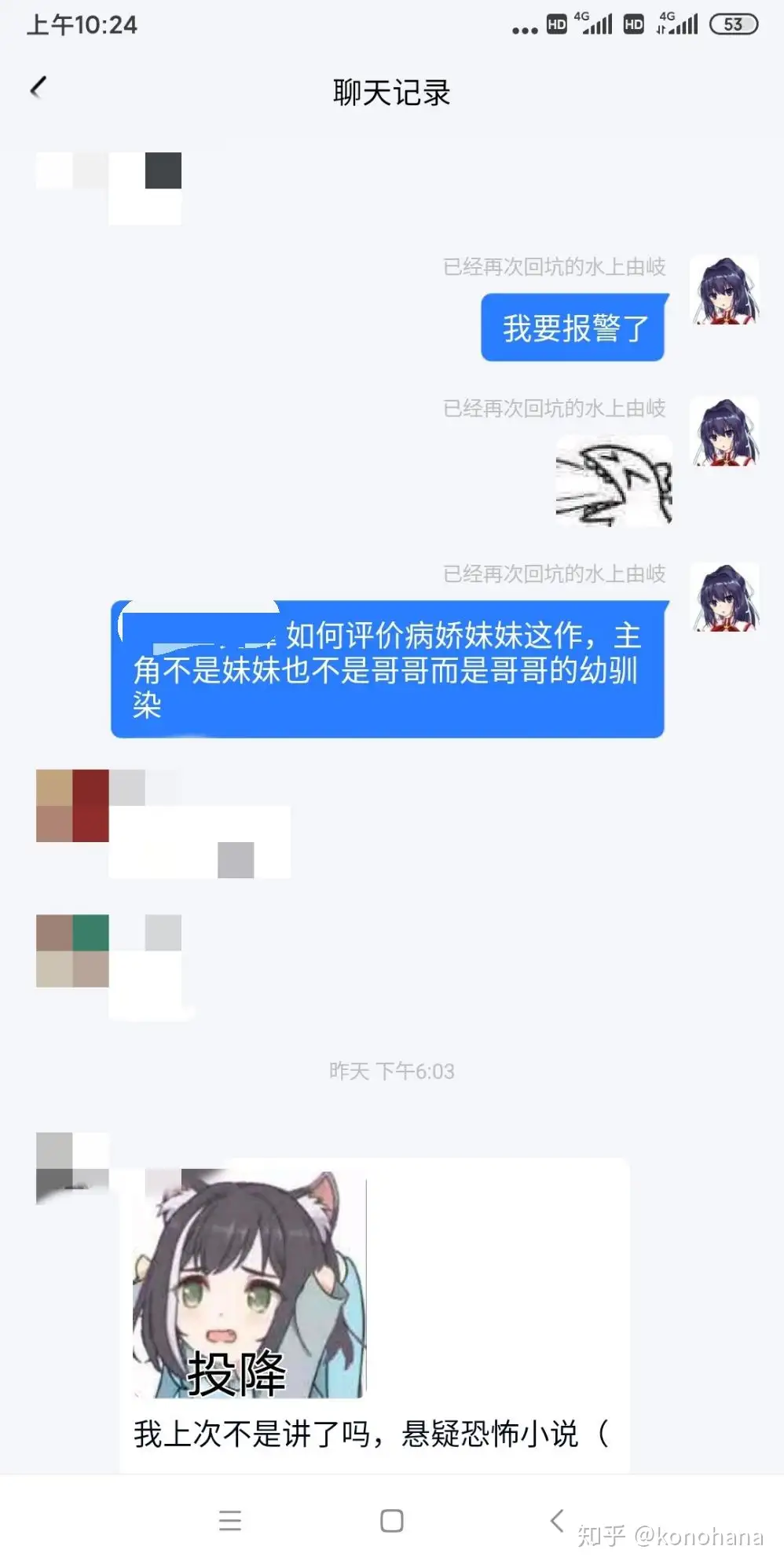The width and height of the screenshot is (784, 1568).
Task: Open the sketch sticker image message
Action: click(x=614, y=482)
